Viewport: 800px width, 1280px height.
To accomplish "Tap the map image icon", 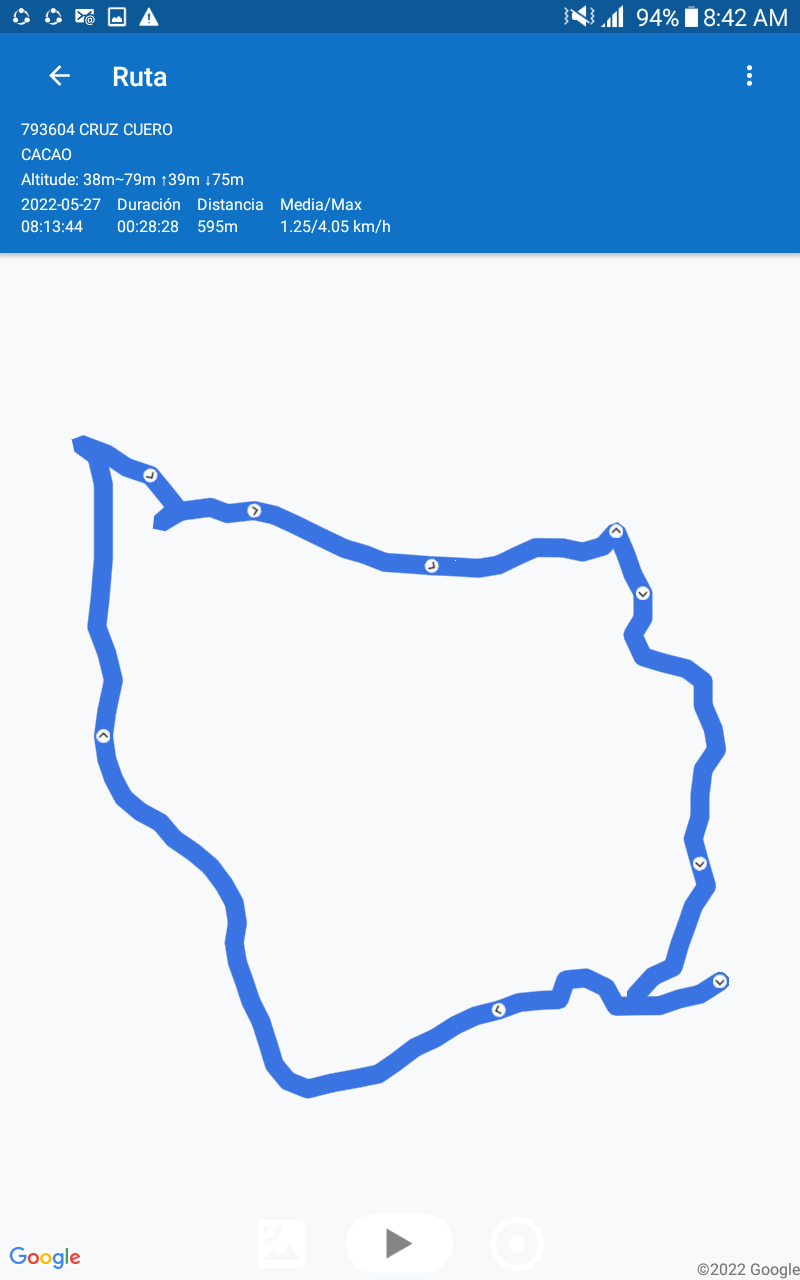I will (x=282, y=1244).
